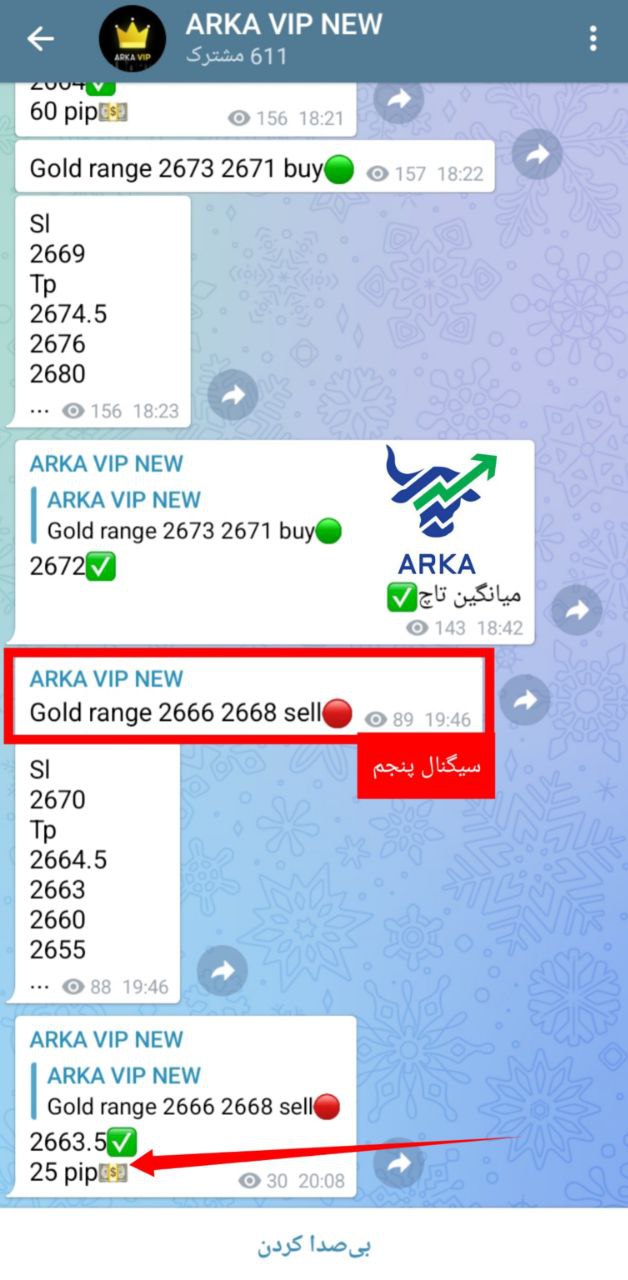Forward the Sl 2669 message from 18:23
This screenshot has height=1280, width=628.
pos(233,395)
